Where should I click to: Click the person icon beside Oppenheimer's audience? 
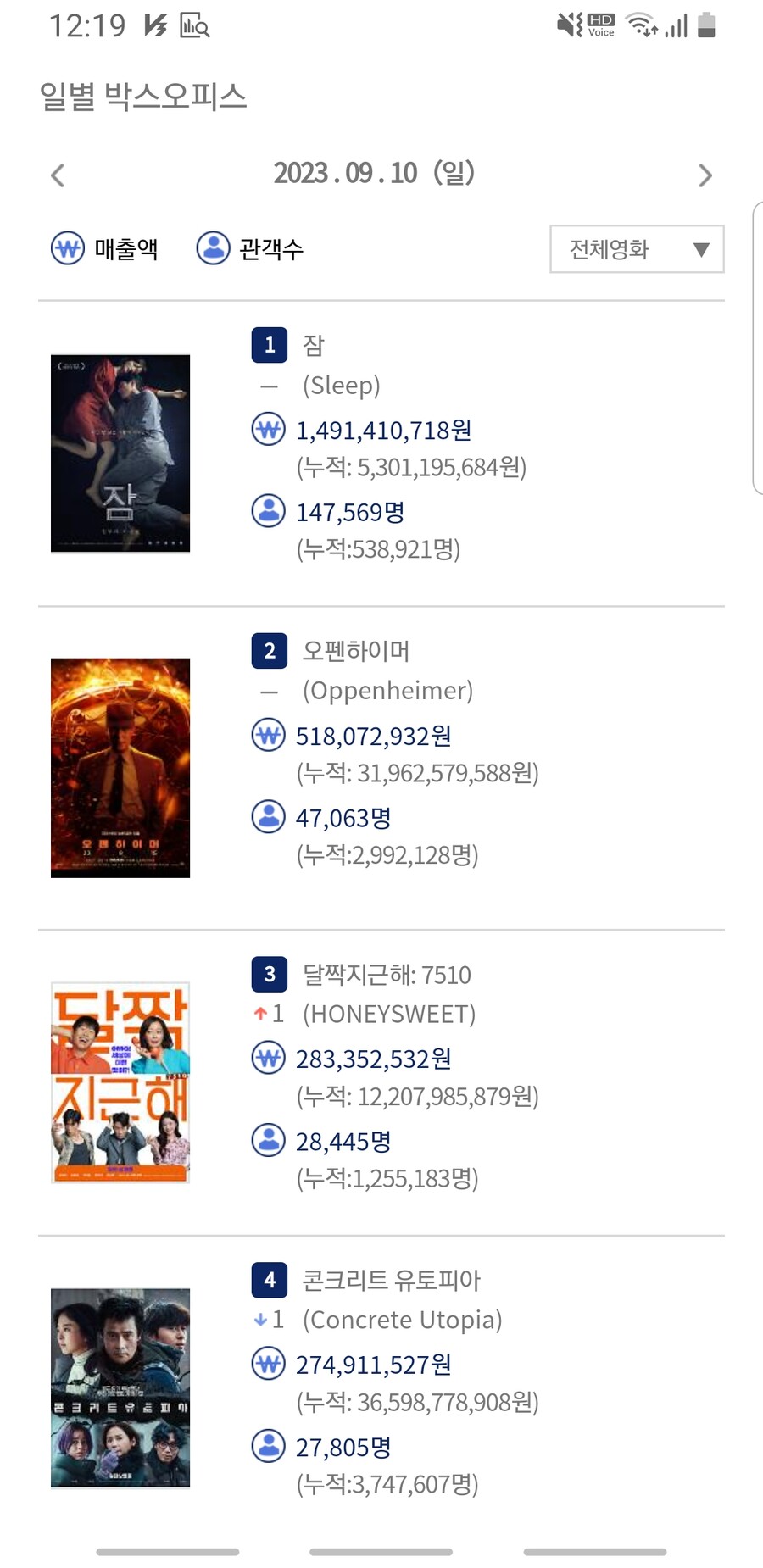pos(267,817)
